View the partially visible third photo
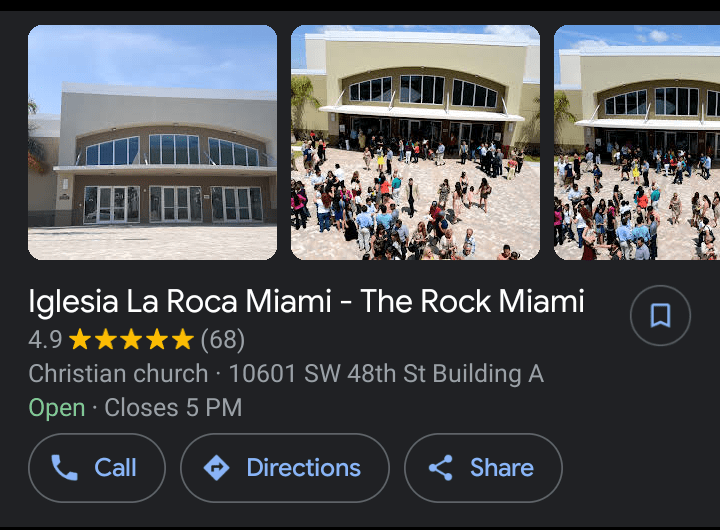The image size is (720, 530). click(x=637, y=142)
